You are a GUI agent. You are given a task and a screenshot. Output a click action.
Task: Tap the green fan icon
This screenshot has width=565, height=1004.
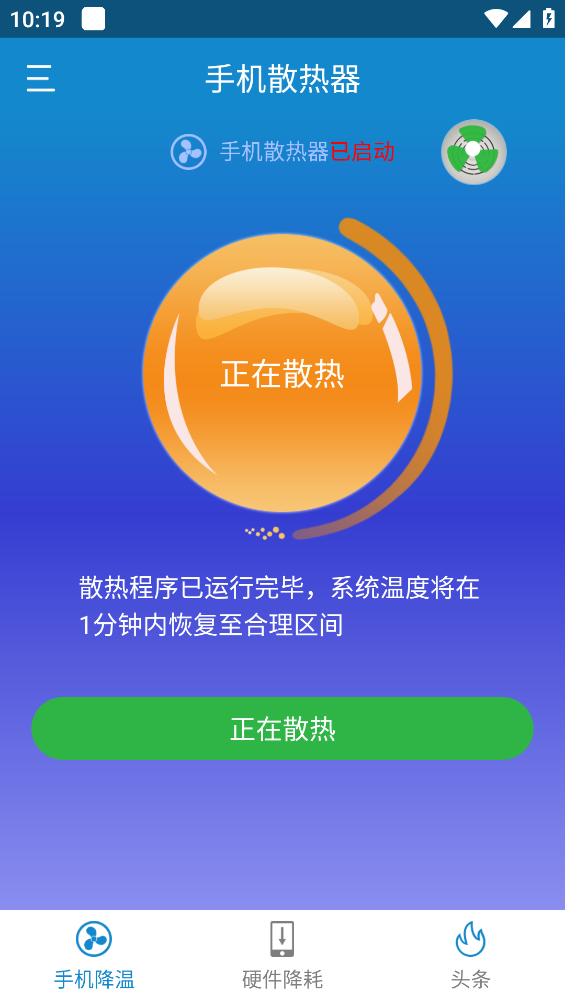(473, 152)
